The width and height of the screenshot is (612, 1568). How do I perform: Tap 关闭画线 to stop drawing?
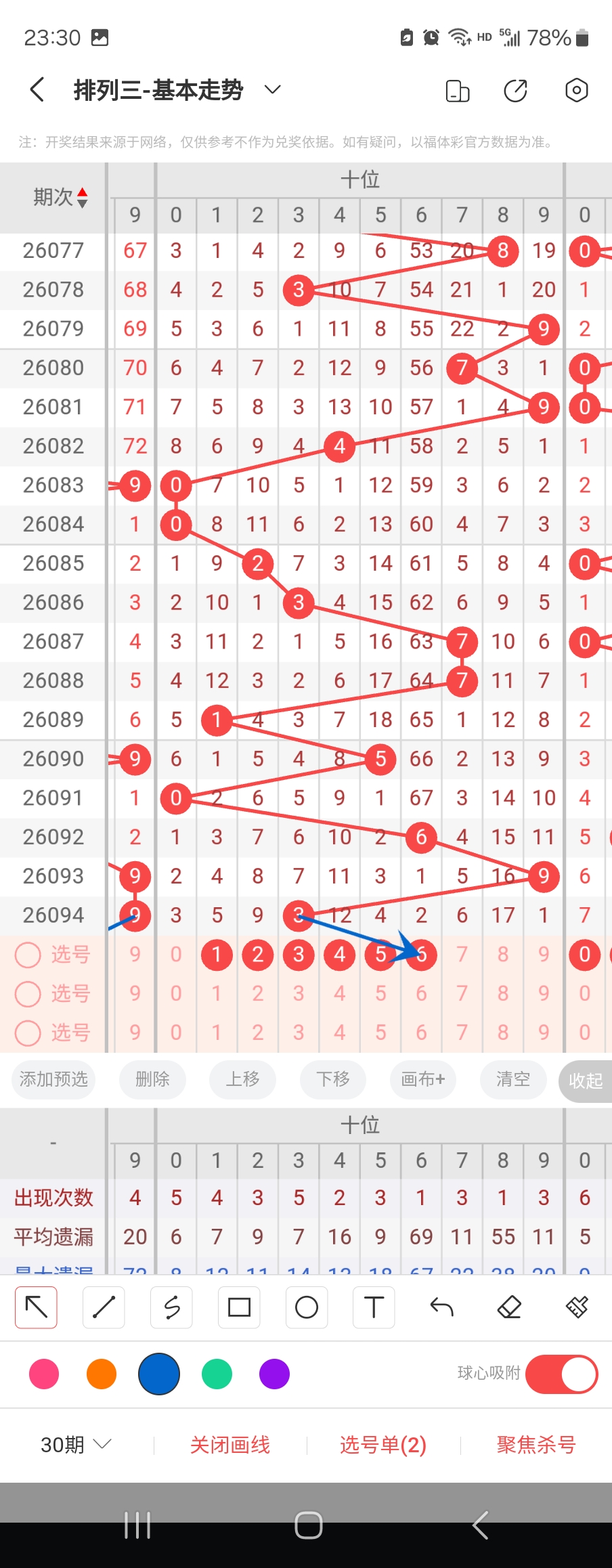230,1445
